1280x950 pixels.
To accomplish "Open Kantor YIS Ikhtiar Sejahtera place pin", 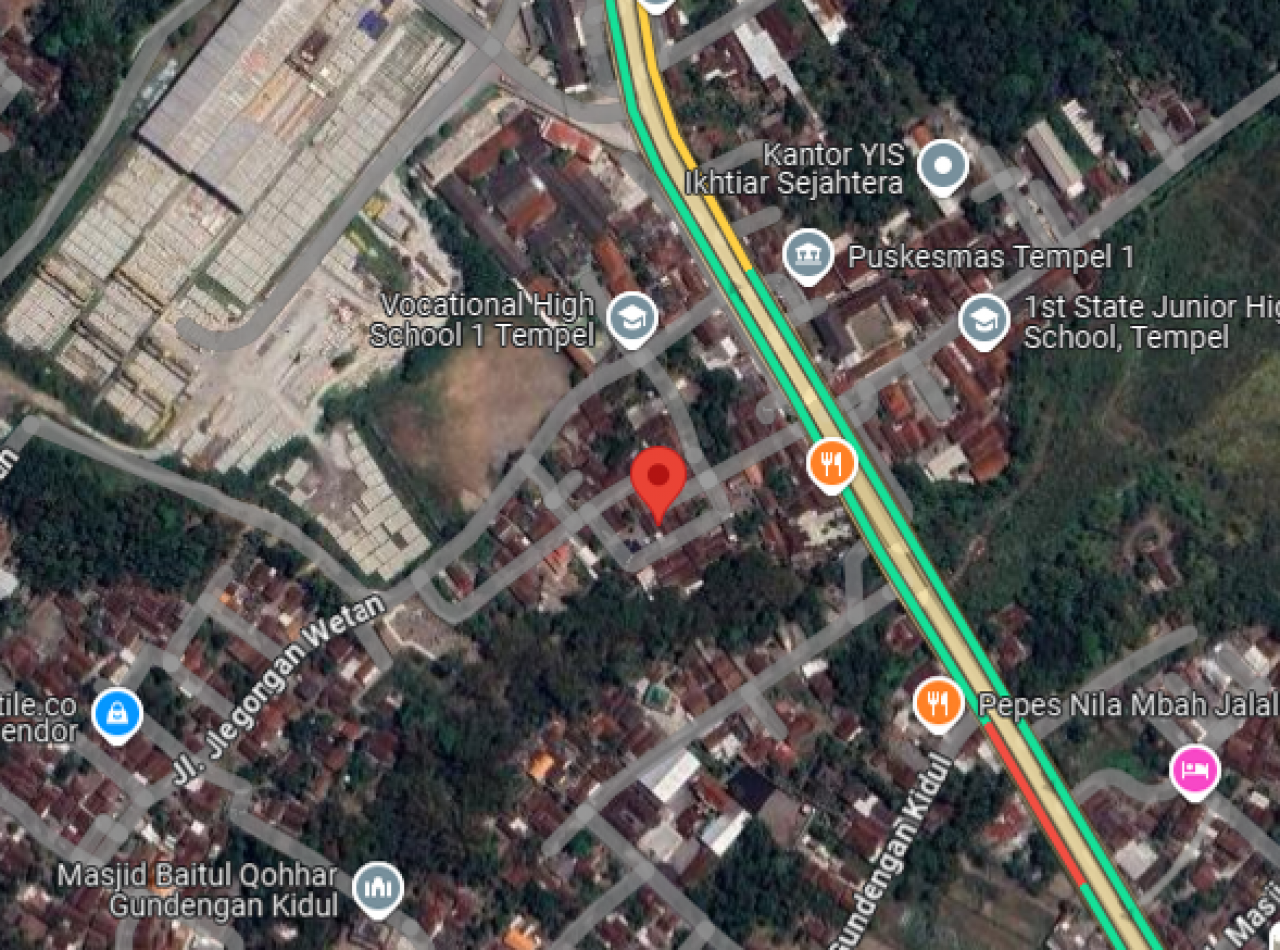I will [943, 164].
